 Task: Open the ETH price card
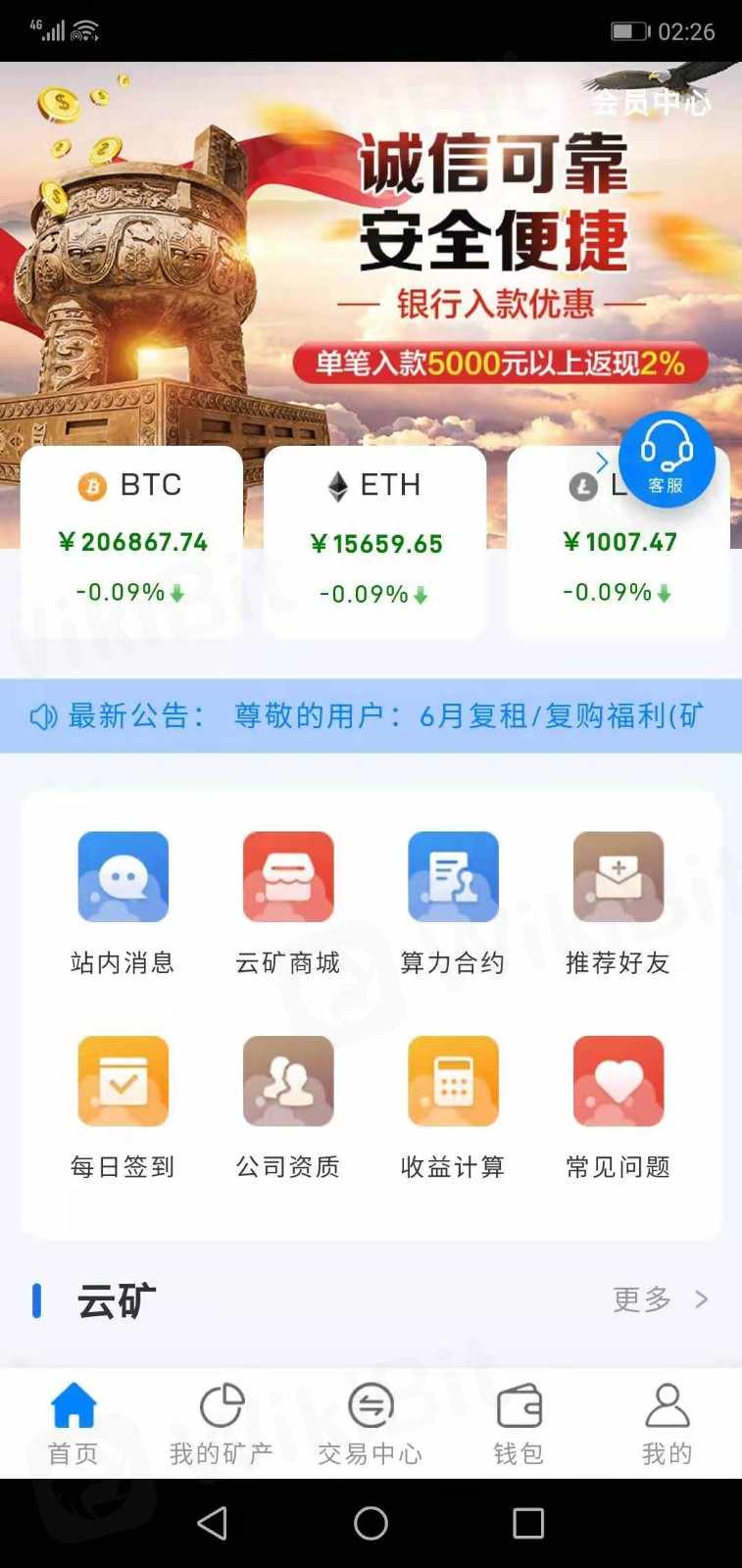tap(374, 542)
